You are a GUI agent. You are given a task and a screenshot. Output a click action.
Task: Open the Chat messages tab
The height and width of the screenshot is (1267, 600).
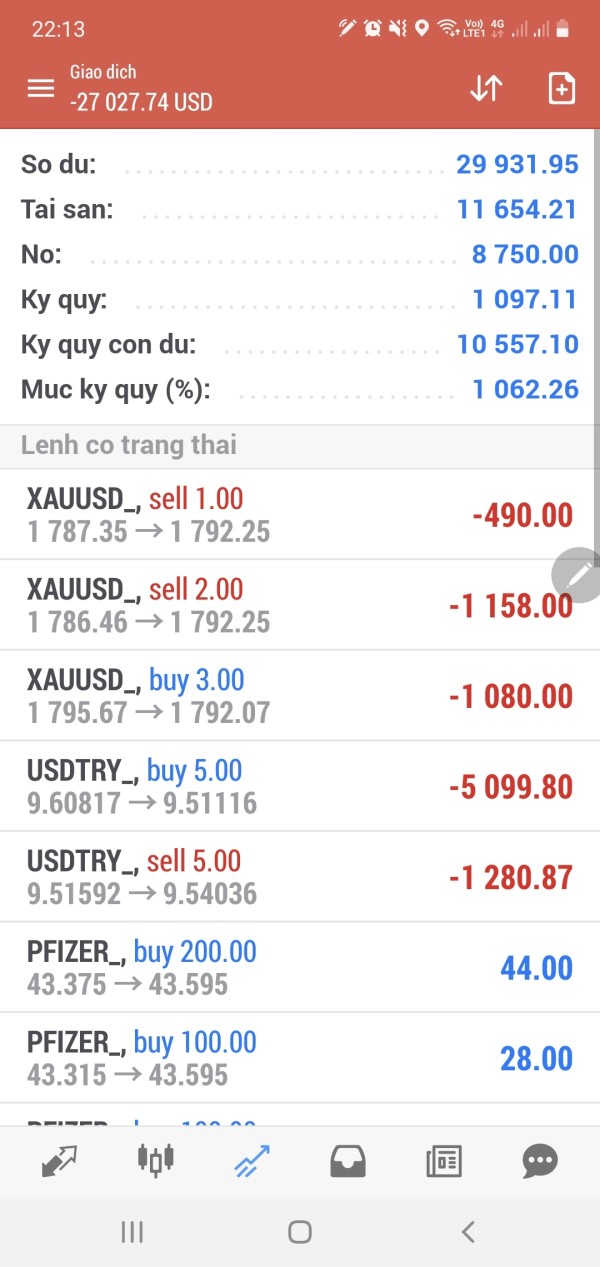[540, 1161]
